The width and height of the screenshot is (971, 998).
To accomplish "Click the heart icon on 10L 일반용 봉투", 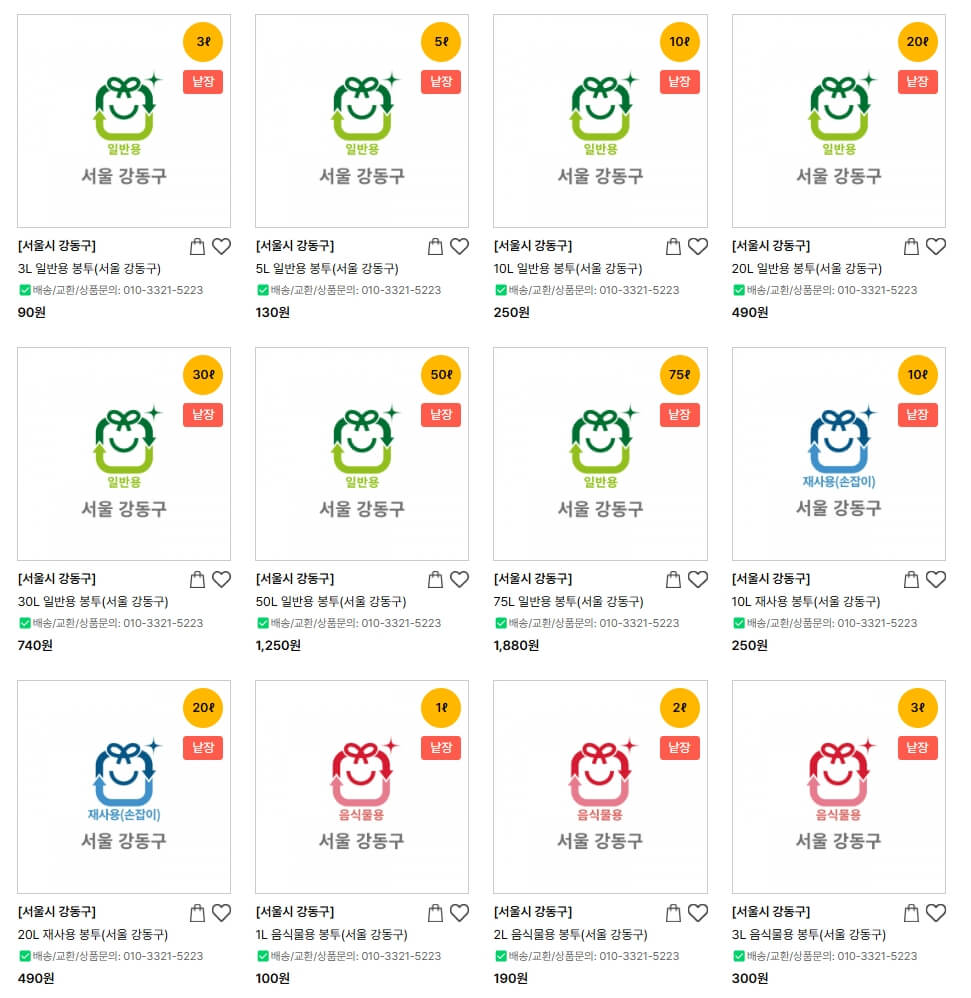I will tap(698, 246).
